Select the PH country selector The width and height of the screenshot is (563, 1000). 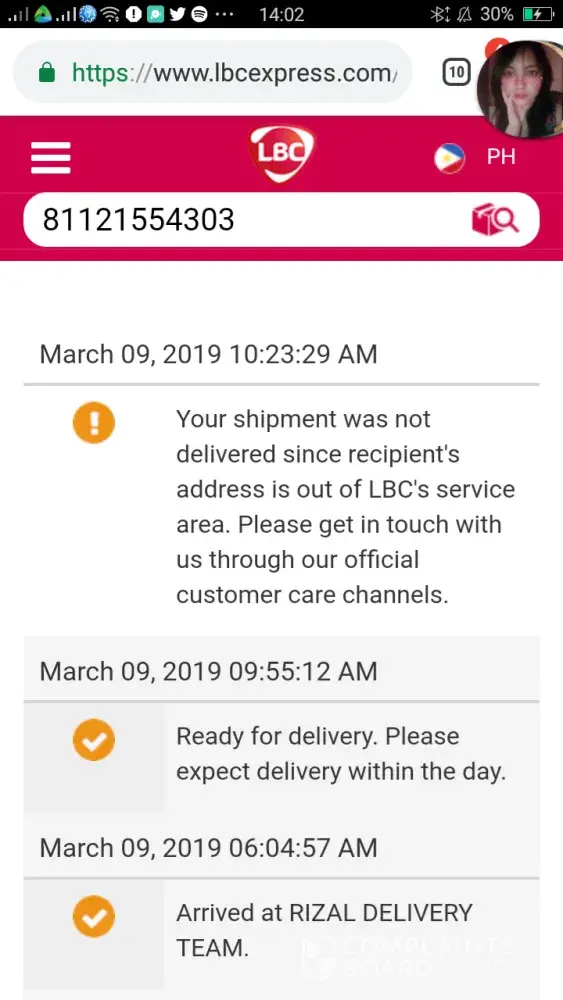pos(475,157)
